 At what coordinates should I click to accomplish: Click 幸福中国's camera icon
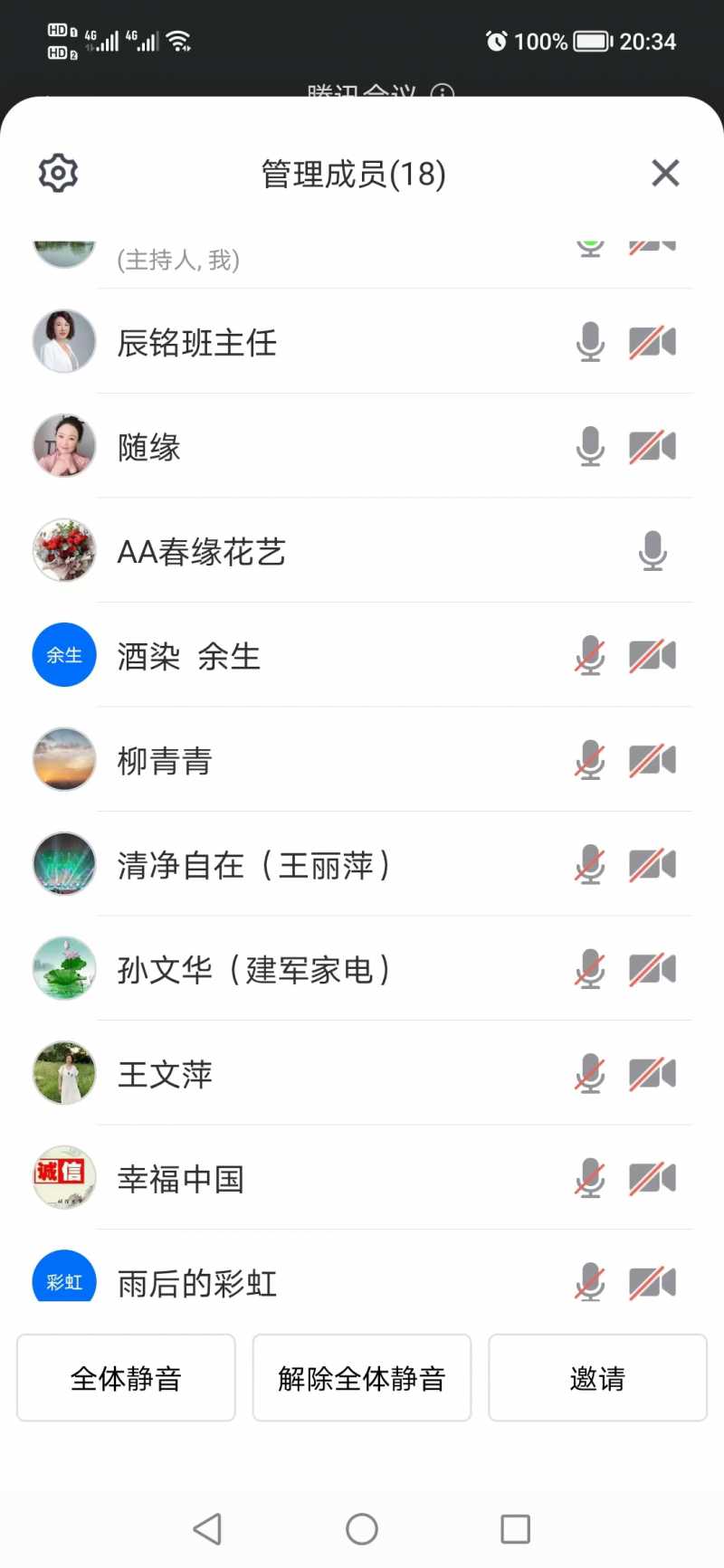(651, 1178)
